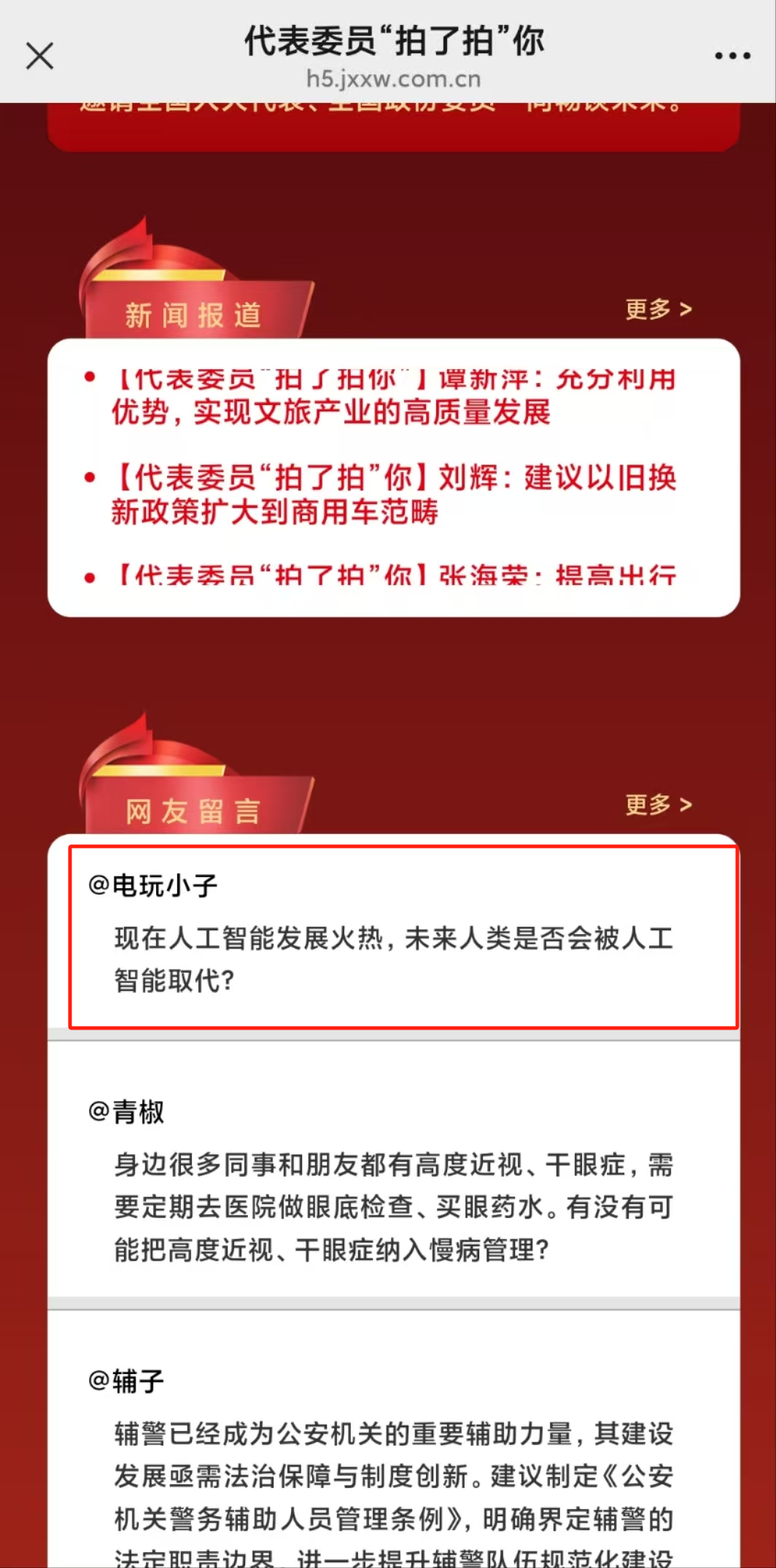This screenshot has width=776, height=1568.
Task: Close the webpage with the X icon
Action: coord(39,55)
